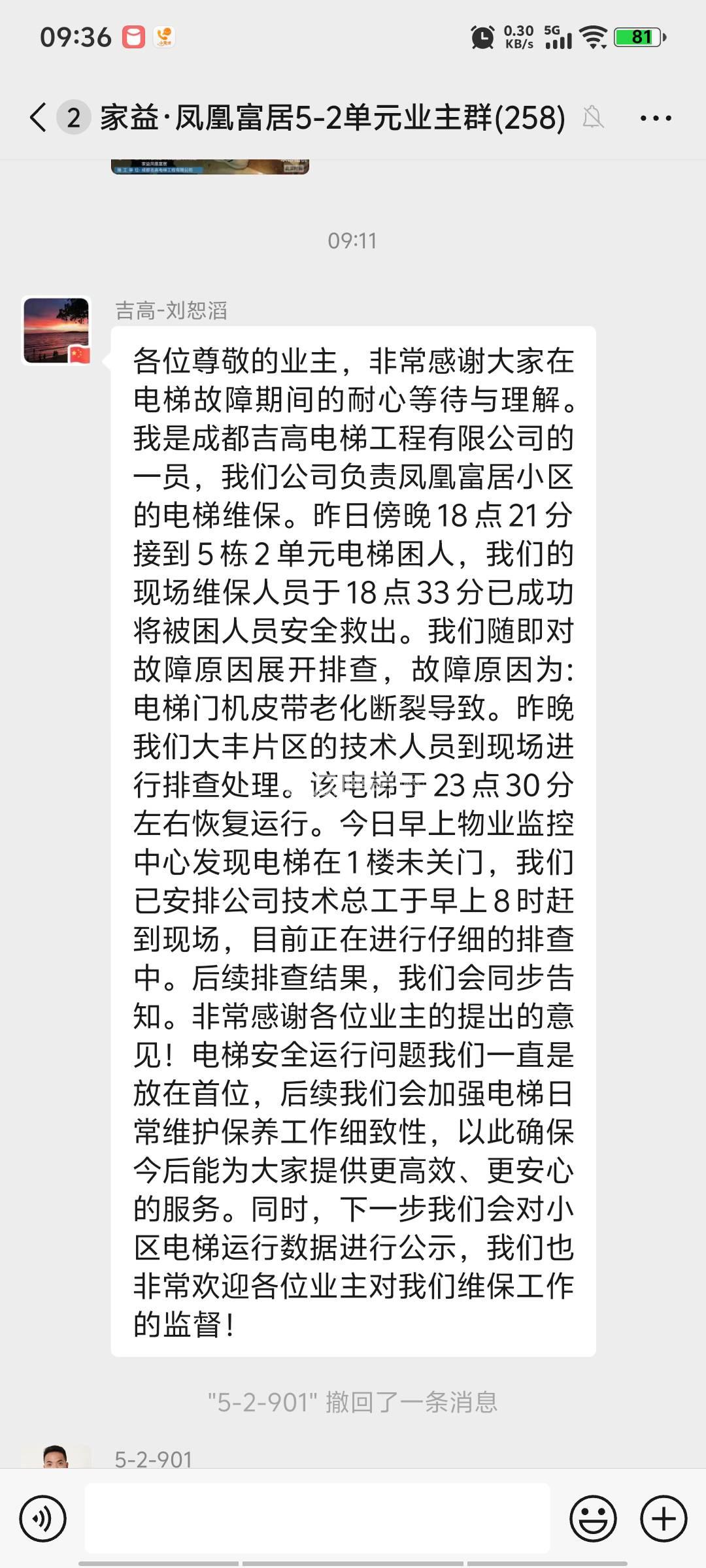Tap 5-2-901's profile avatar

[56, 1457]
